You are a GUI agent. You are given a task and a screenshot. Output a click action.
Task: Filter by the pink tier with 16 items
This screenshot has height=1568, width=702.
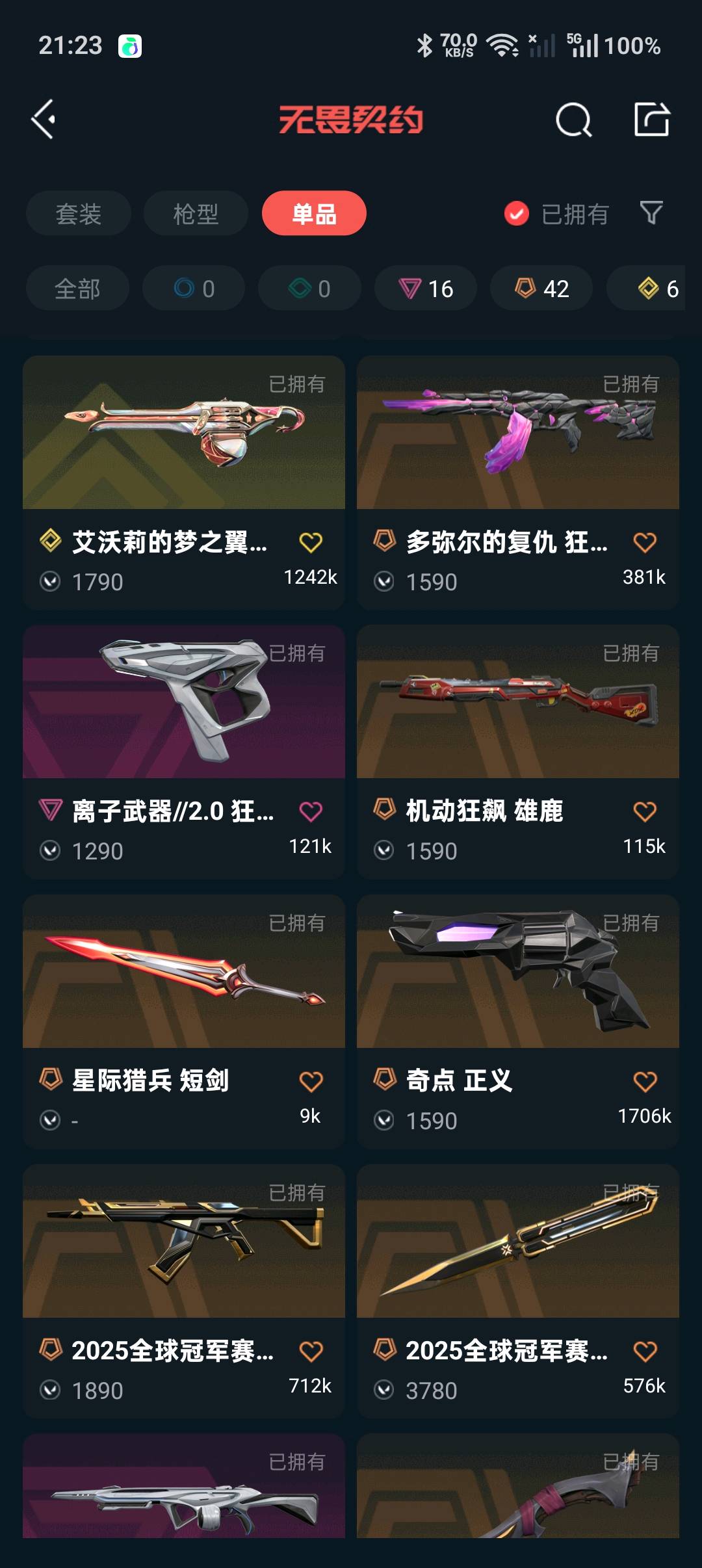tap(426, 288)
